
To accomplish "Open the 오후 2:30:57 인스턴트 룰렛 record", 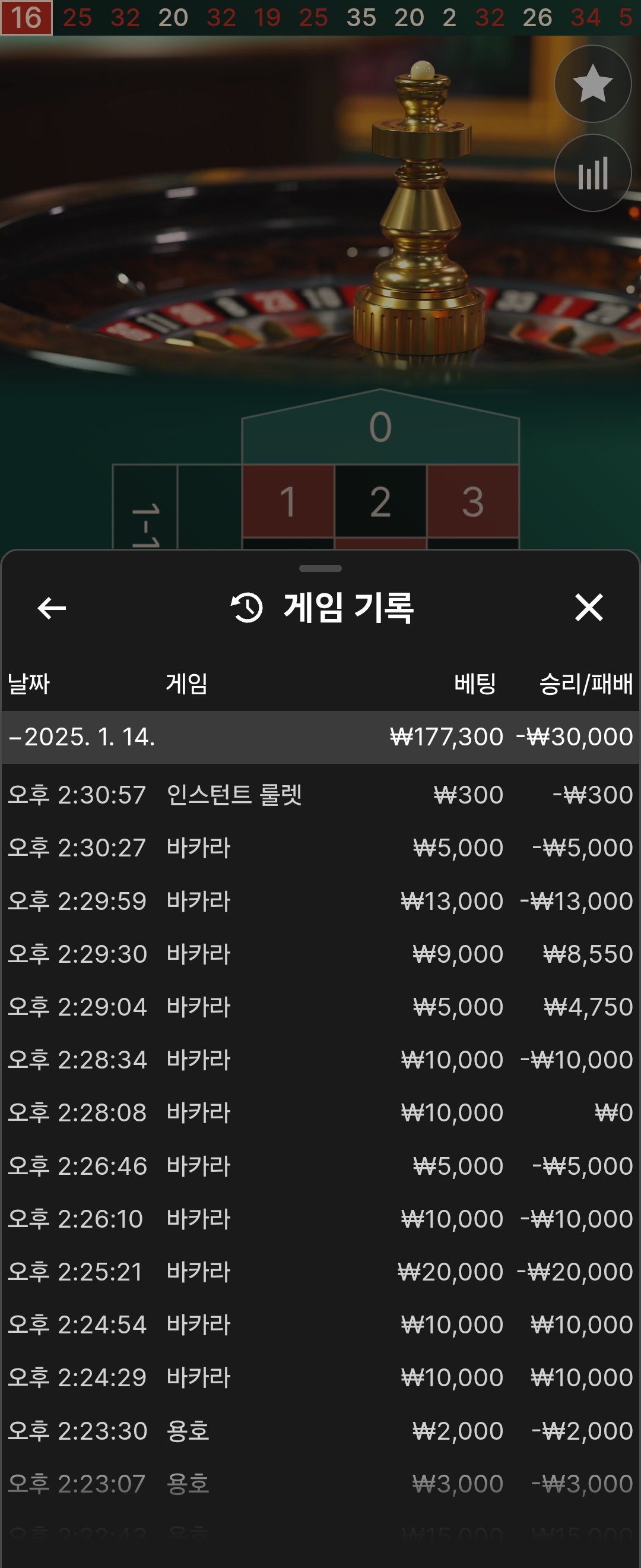I will [320, 795].
